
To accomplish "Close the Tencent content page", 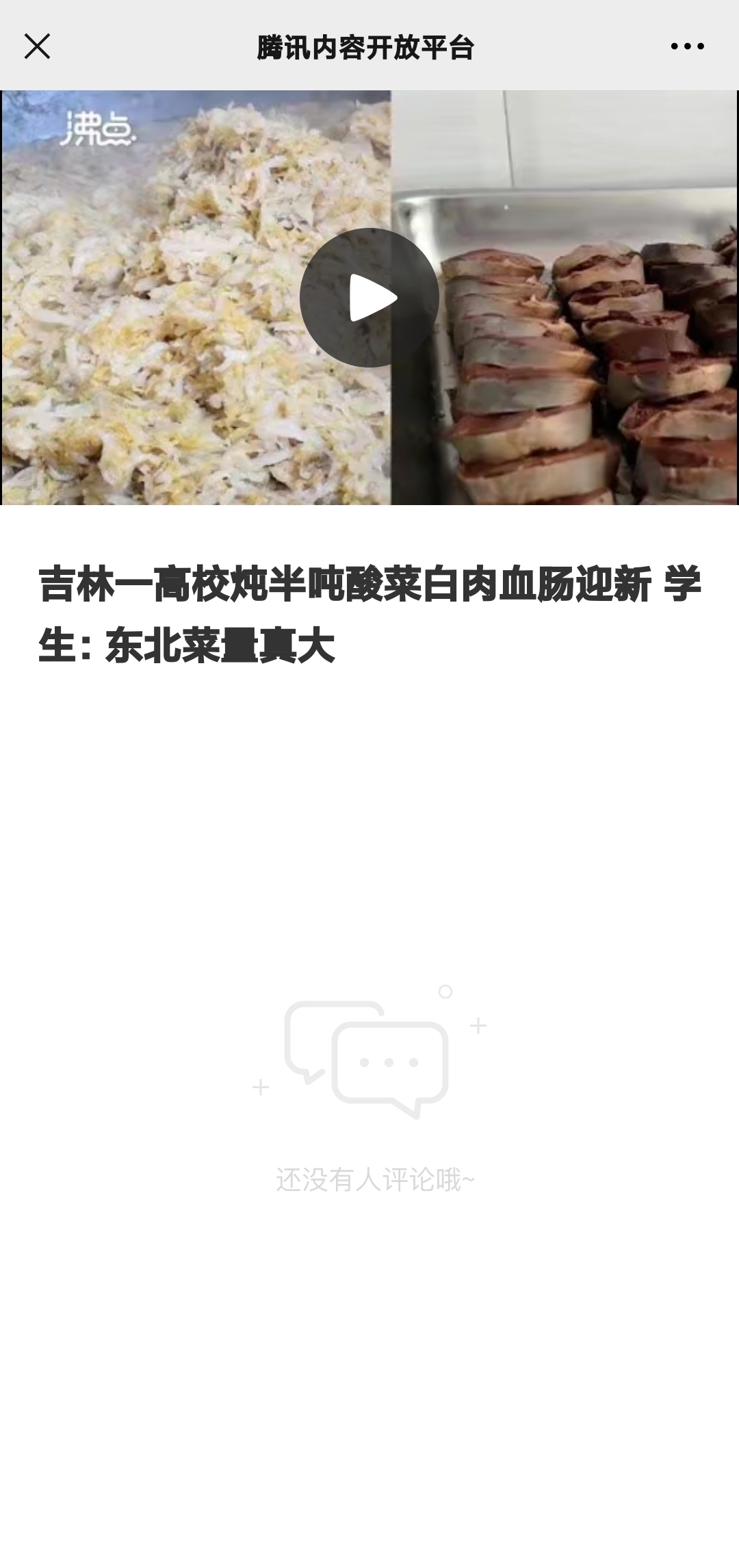I will coord(37,47).
